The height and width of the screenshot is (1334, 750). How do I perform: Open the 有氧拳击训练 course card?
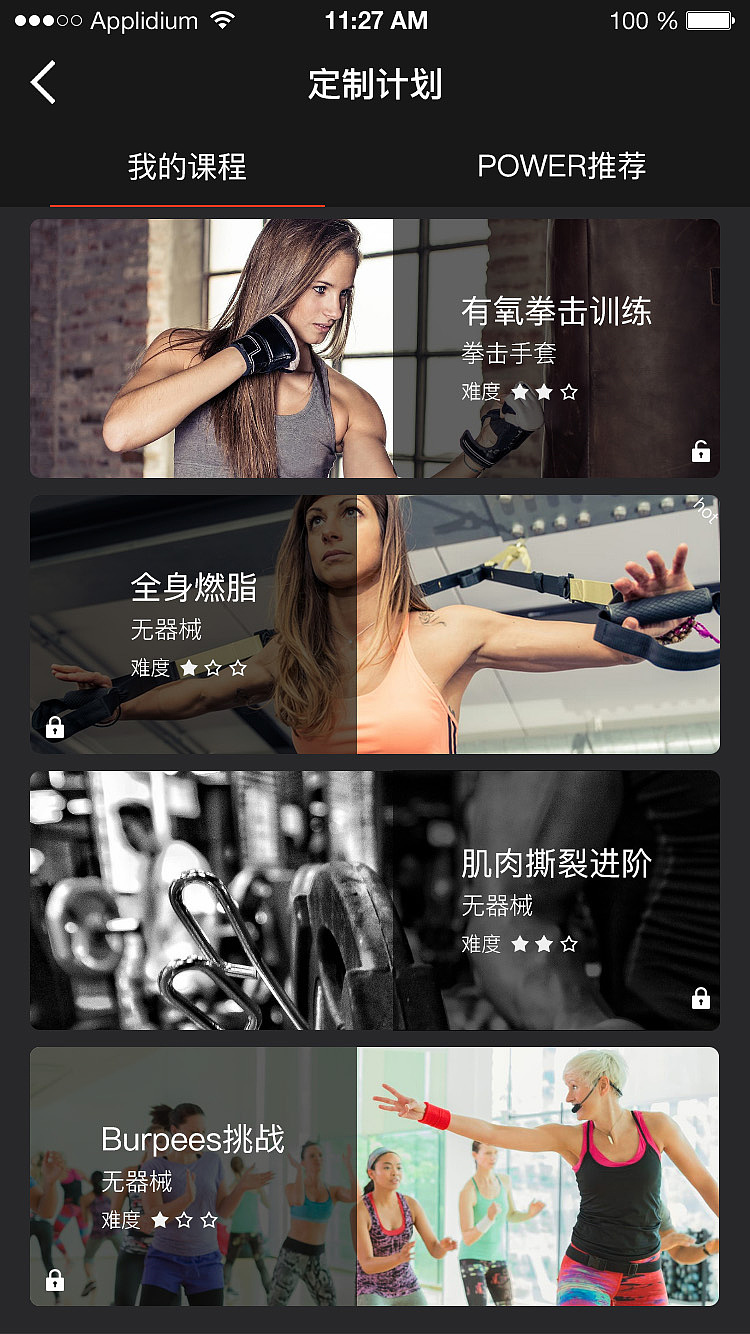(375, 348)
